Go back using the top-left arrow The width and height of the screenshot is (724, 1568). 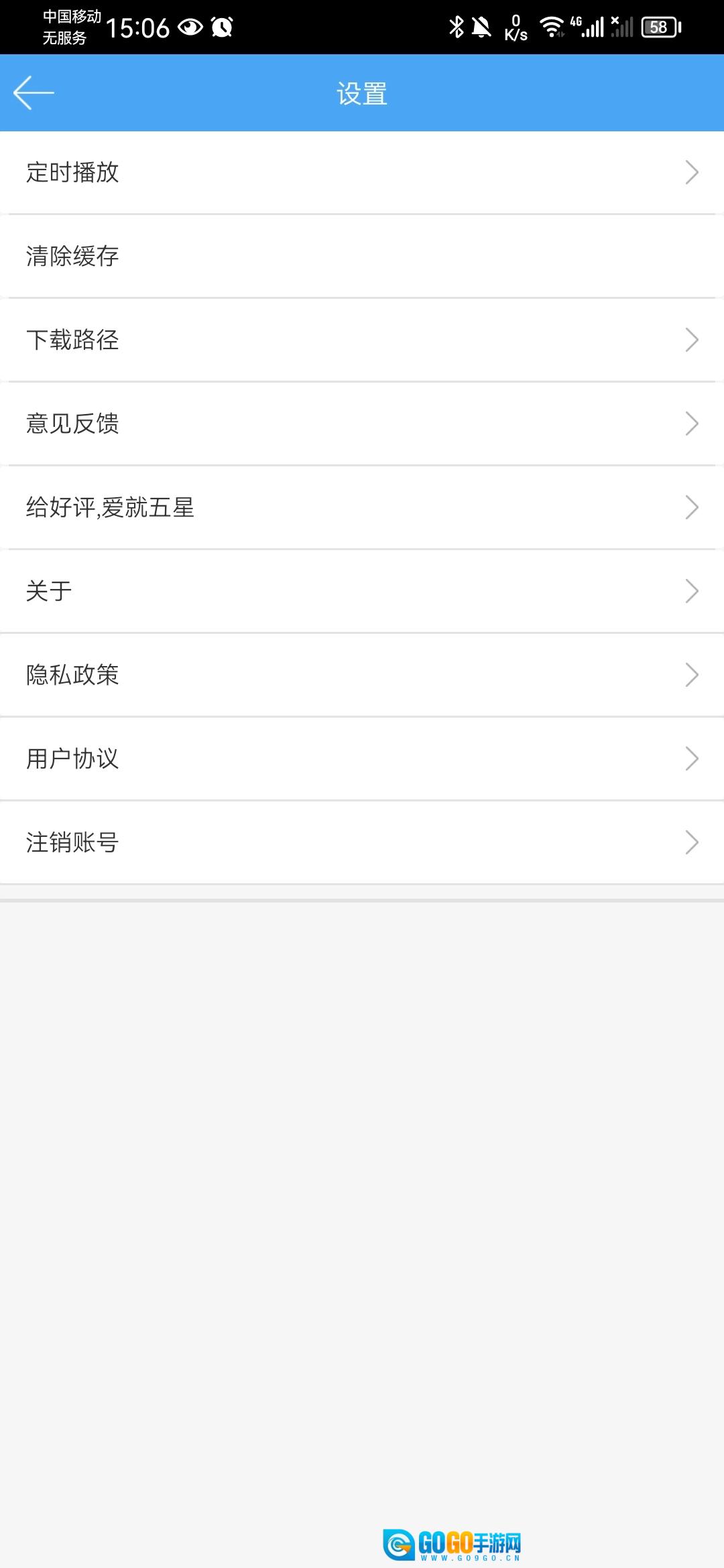coord(34,93)
